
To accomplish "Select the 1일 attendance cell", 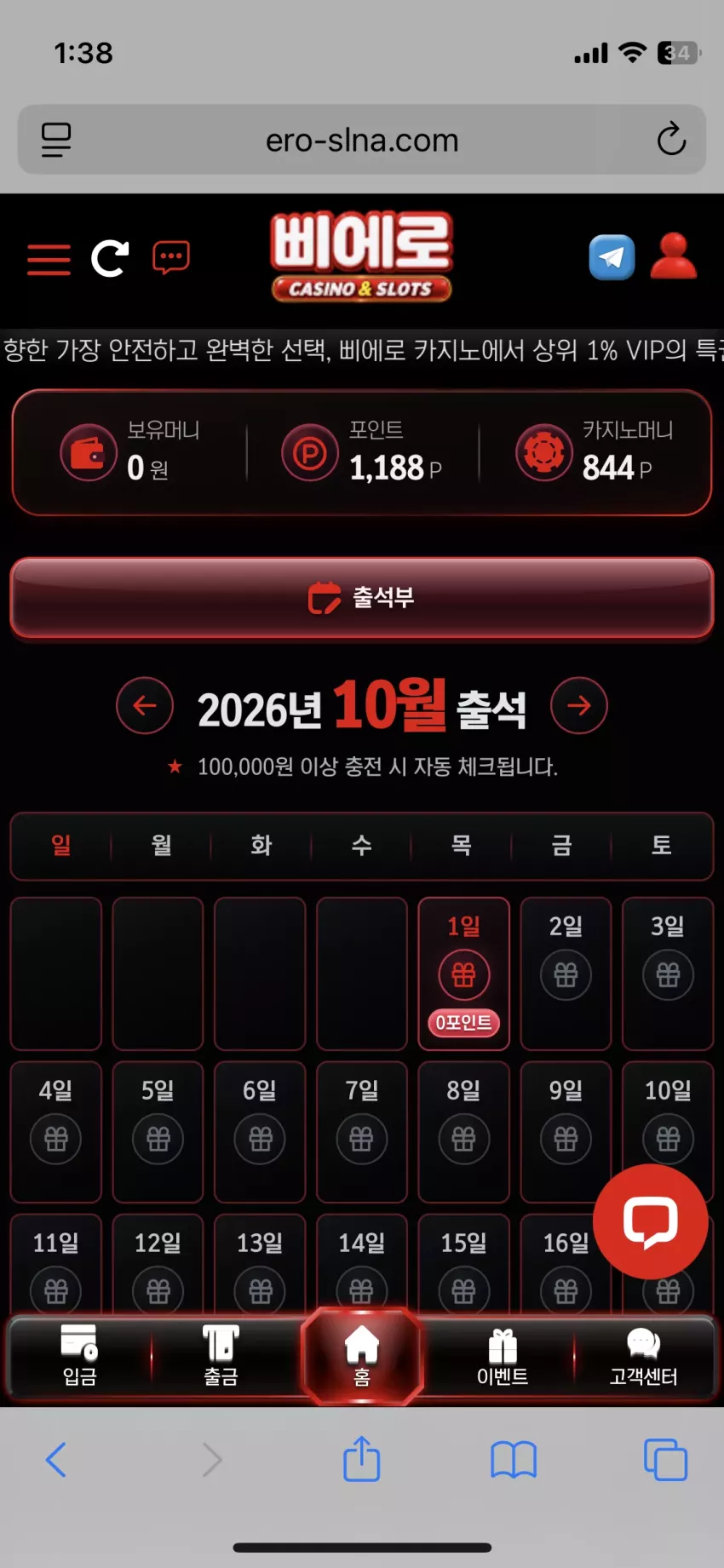I will point(464,974).
